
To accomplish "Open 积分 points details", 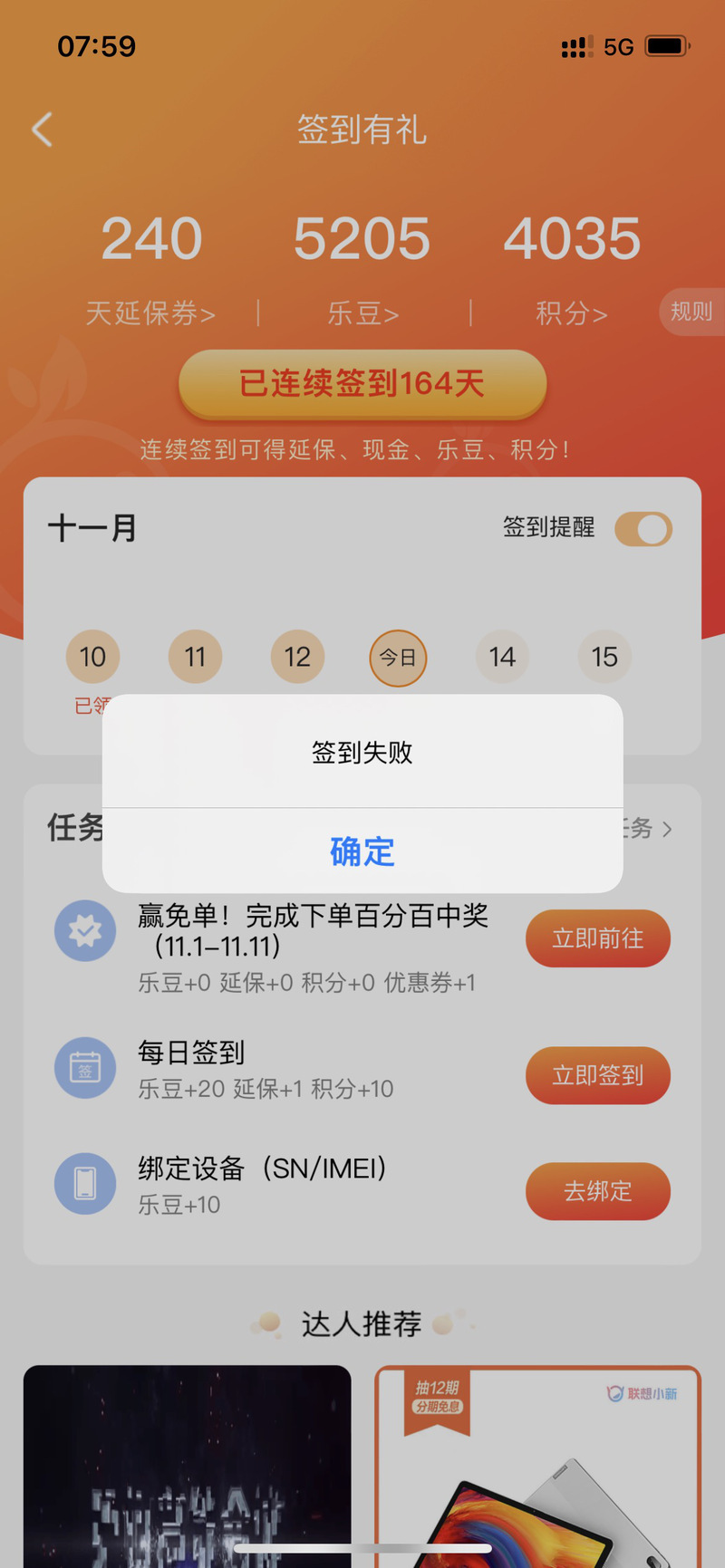I will (x=571, y=313).
